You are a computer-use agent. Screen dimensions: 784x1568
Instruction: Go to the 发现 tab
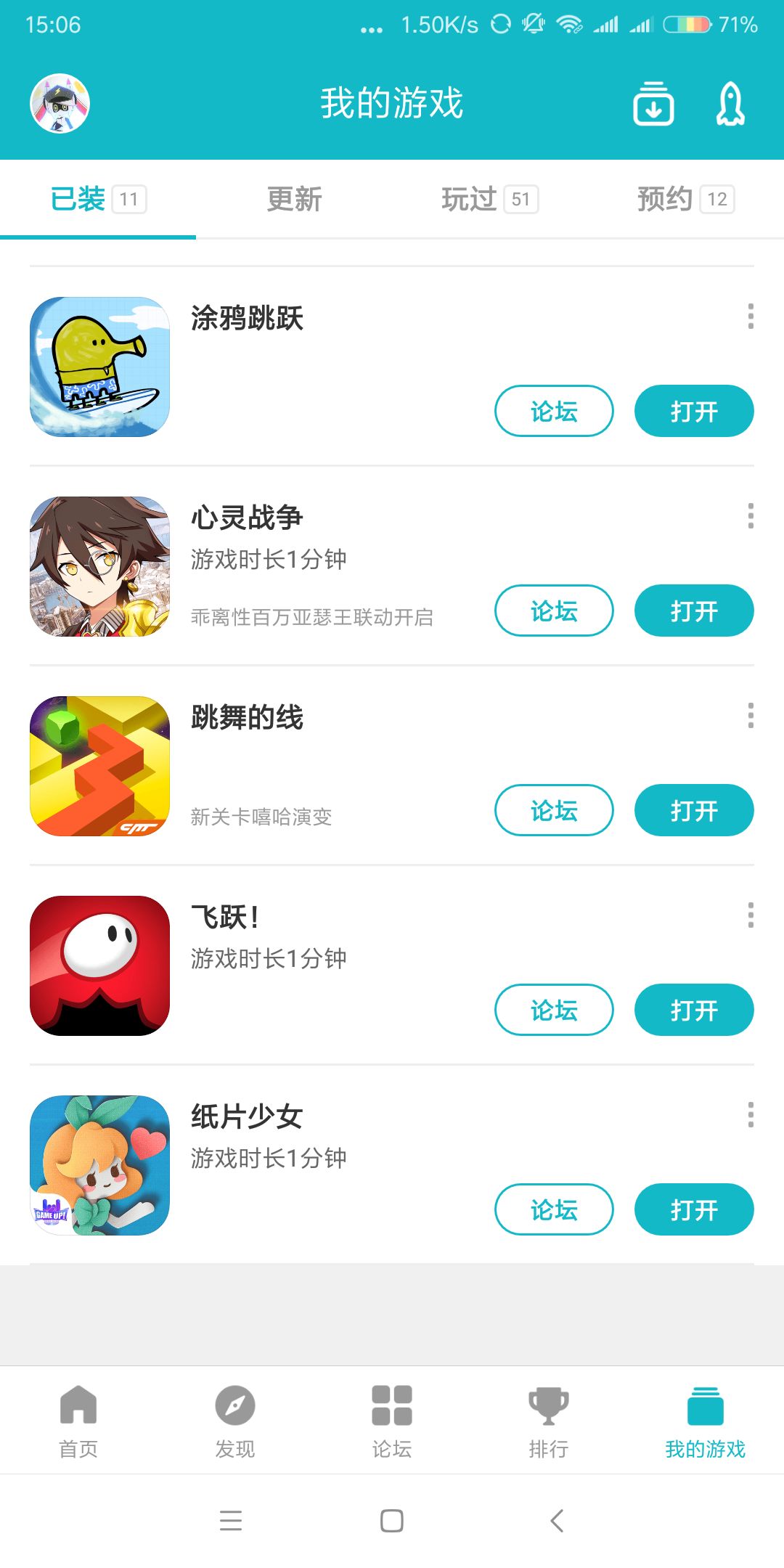(235, 1421)
